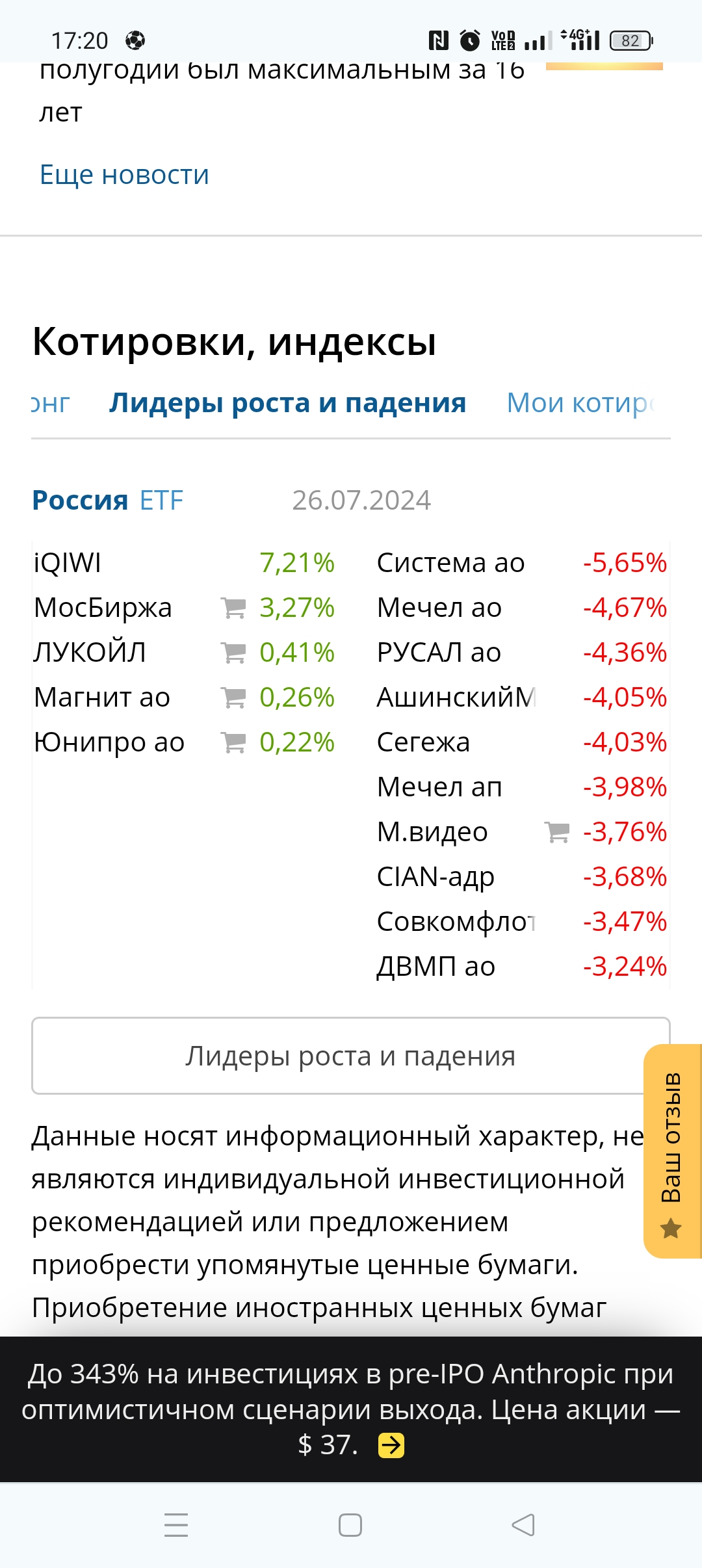
Task: Select the 'Лидеры роста и падения' tab
Action: tap(287, 403)
